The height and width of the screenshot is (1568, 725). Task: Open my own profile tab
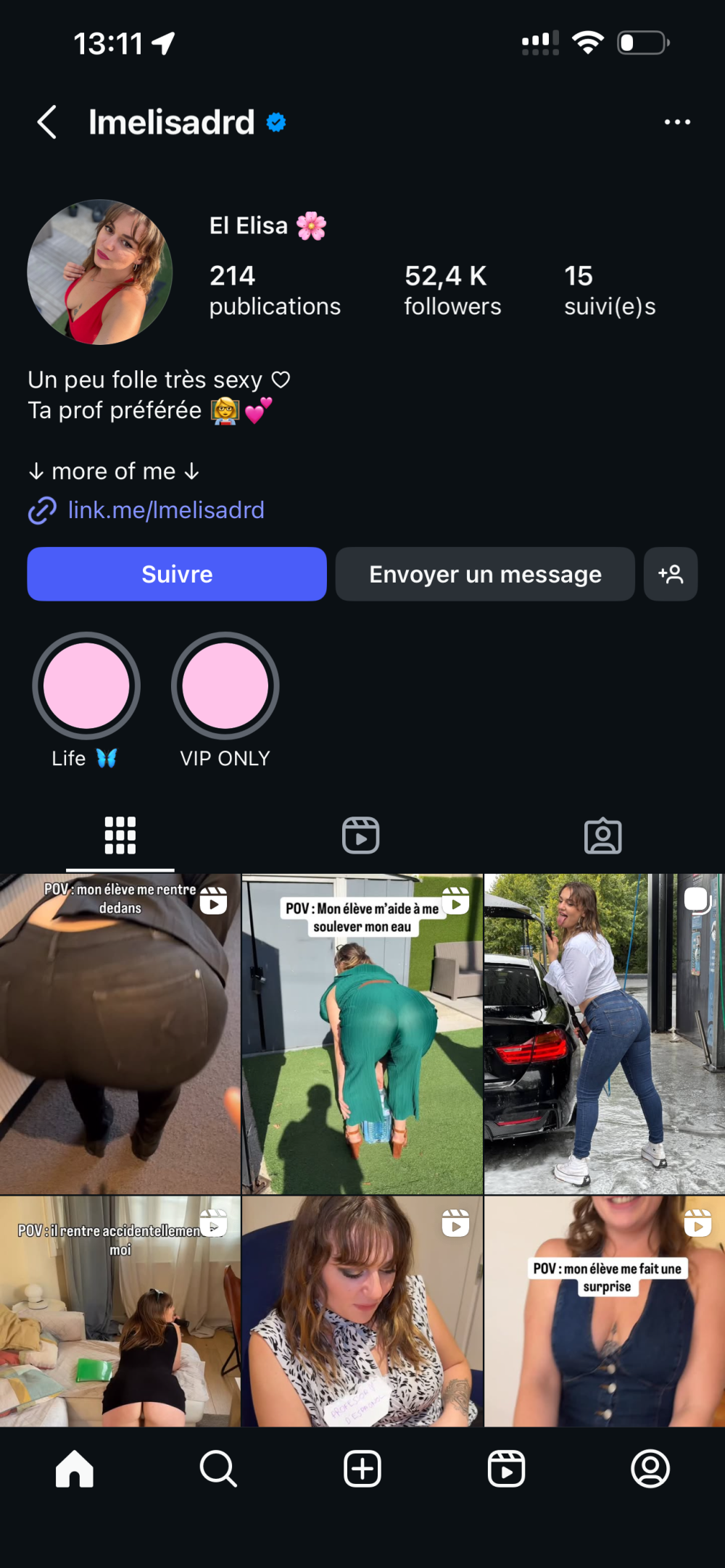tap(650, 1469)
